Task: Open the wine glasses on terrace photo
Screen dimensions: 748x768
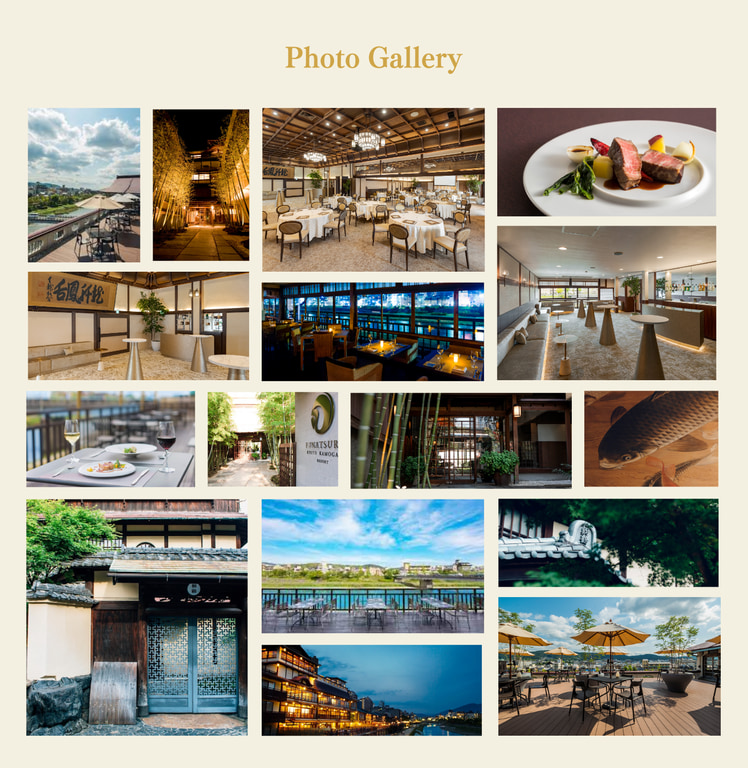Action: tap(111, 439)
